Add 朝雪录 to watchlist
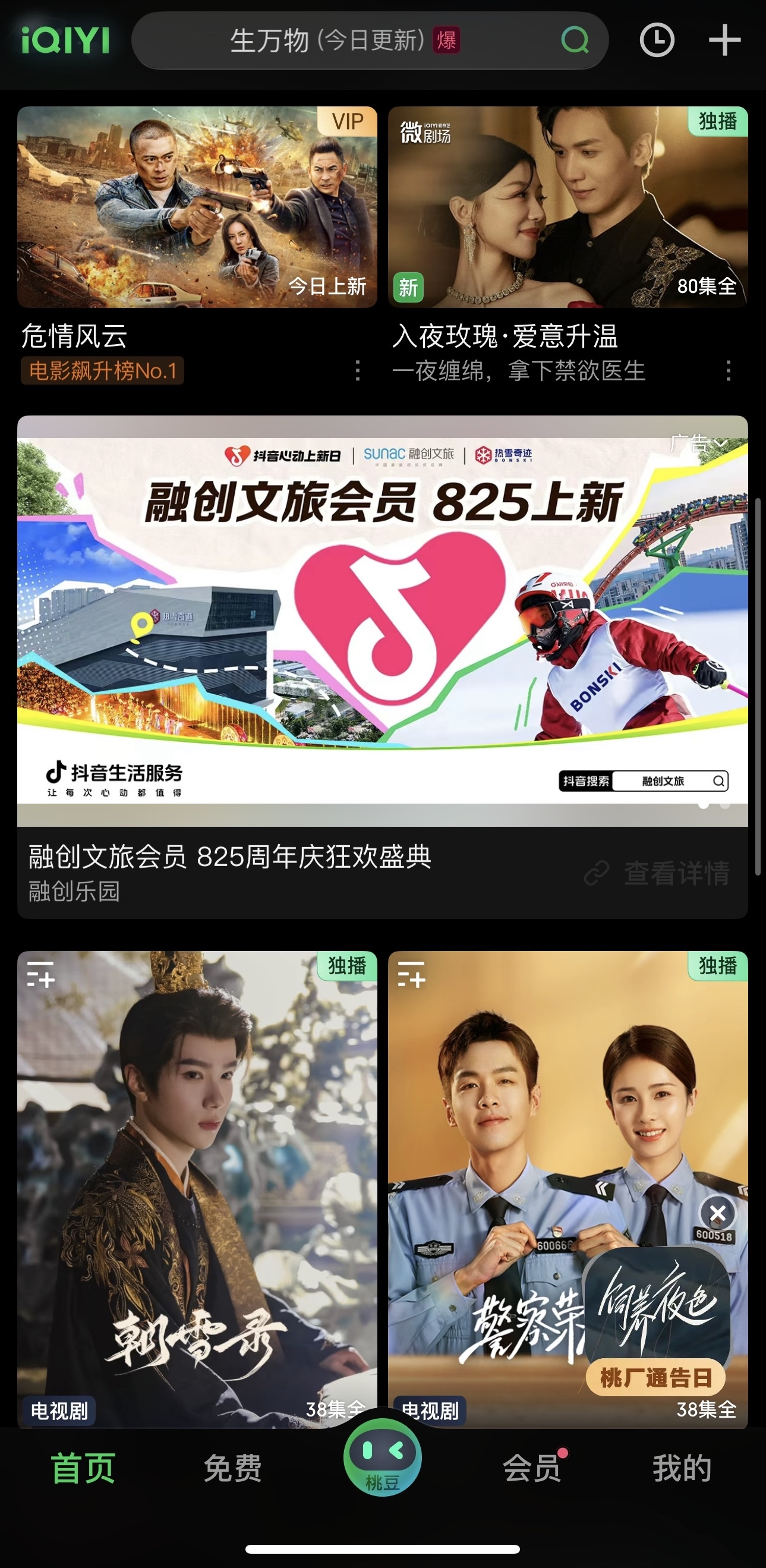 (41, 974)
